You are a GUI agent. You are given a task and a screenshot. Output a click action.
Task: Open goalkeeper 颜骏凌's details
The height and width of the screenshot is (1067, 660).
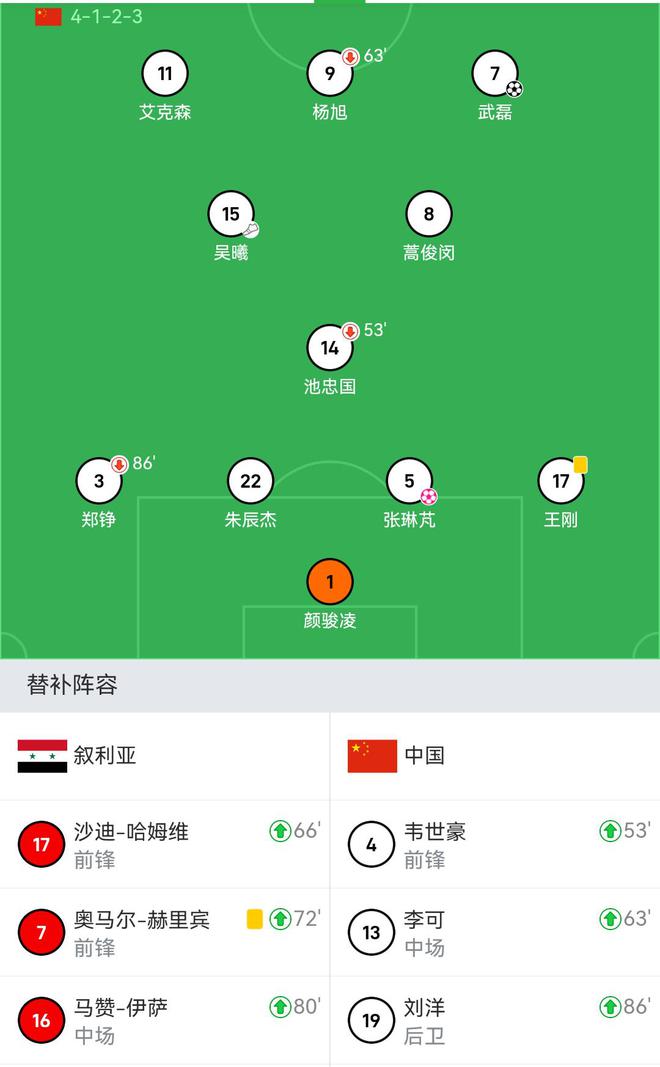(x=330, y=582)
